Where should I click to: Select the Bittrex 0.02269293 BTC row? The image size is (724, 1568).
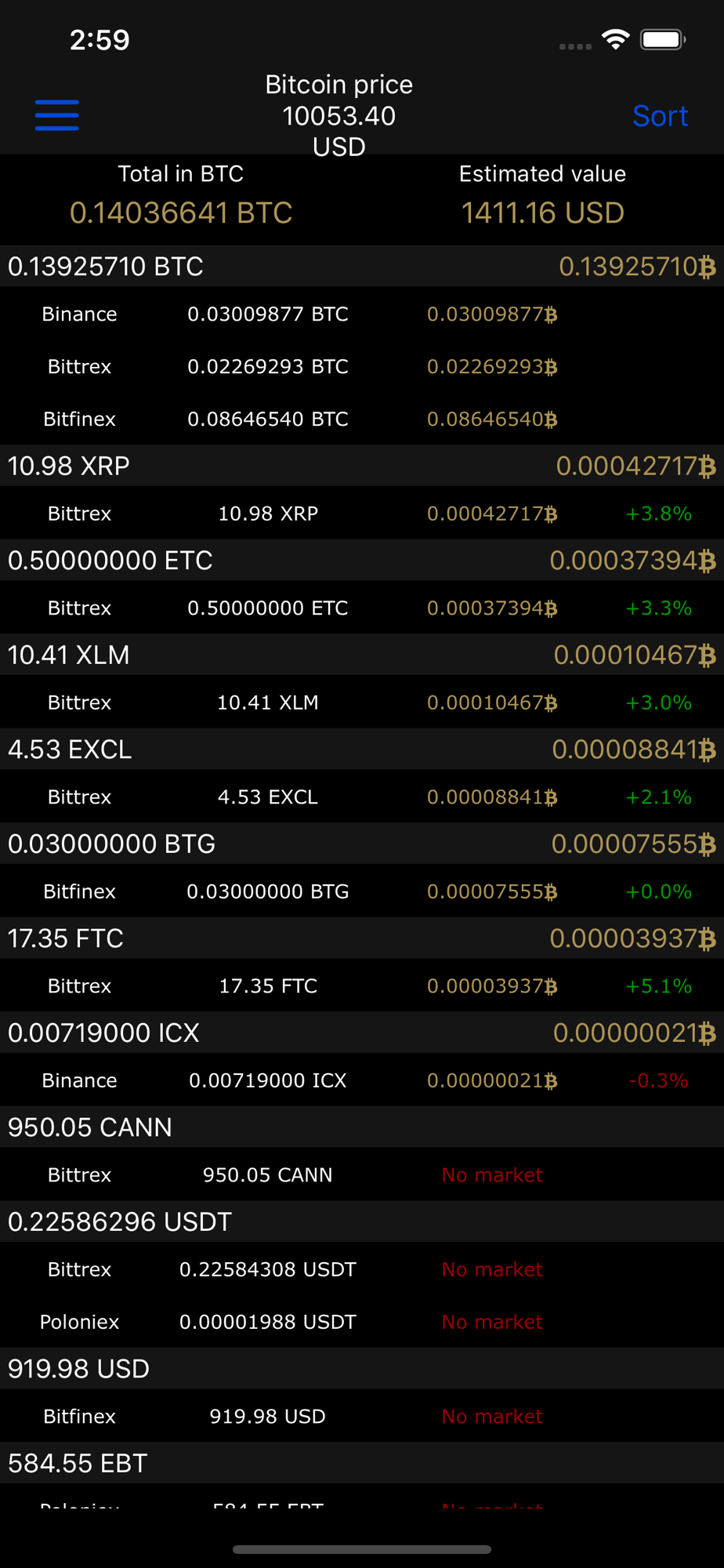(362, 366)
